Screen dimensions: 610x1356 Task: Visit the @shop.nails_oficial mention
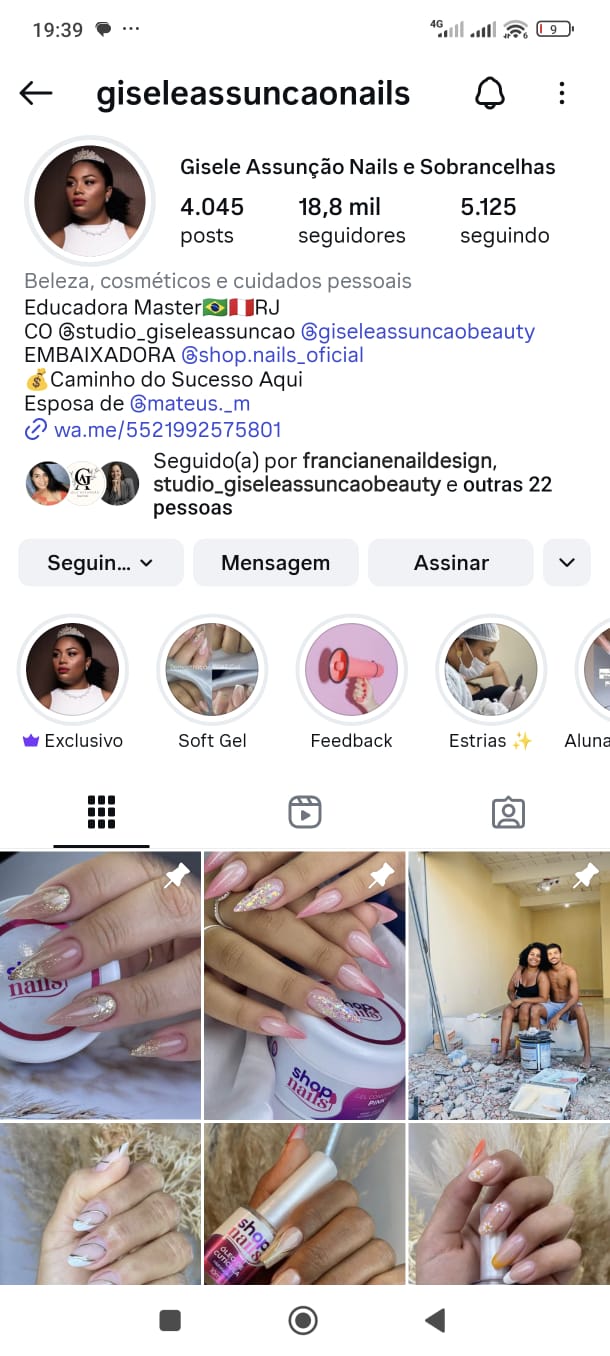click(x=272, y=355)
